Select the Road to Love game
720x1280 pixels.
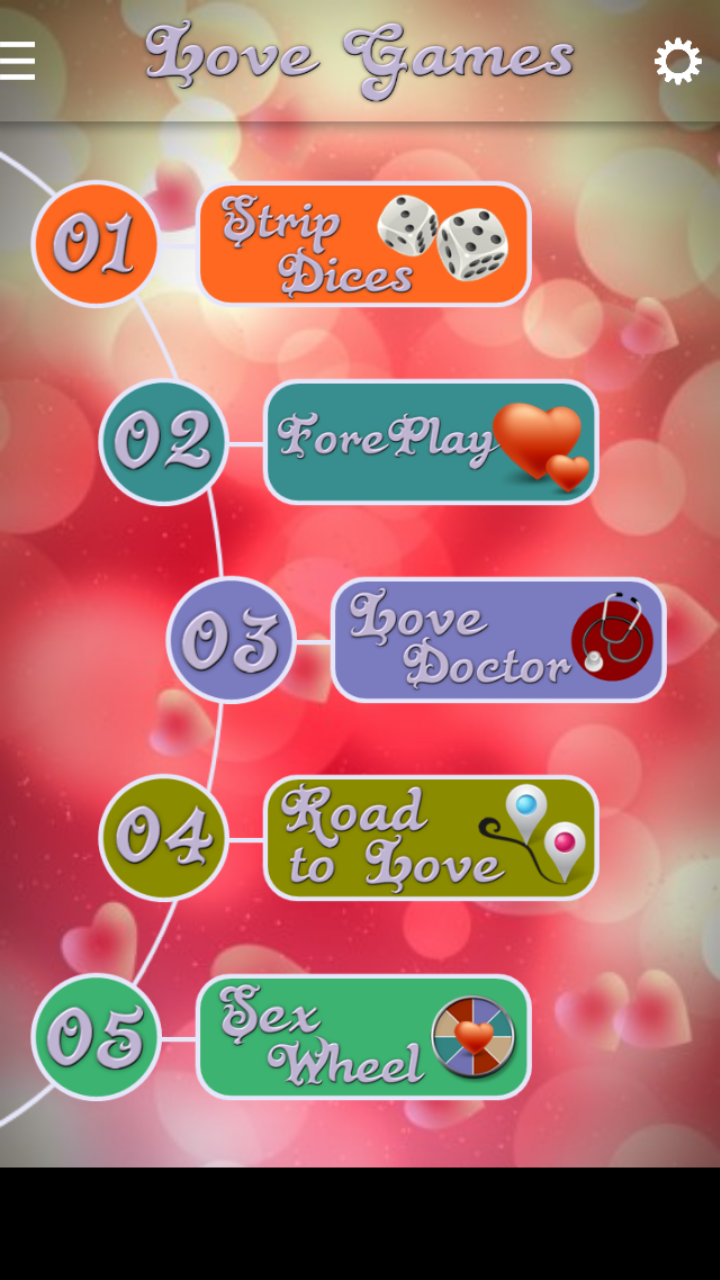click(x=430, y=838)
